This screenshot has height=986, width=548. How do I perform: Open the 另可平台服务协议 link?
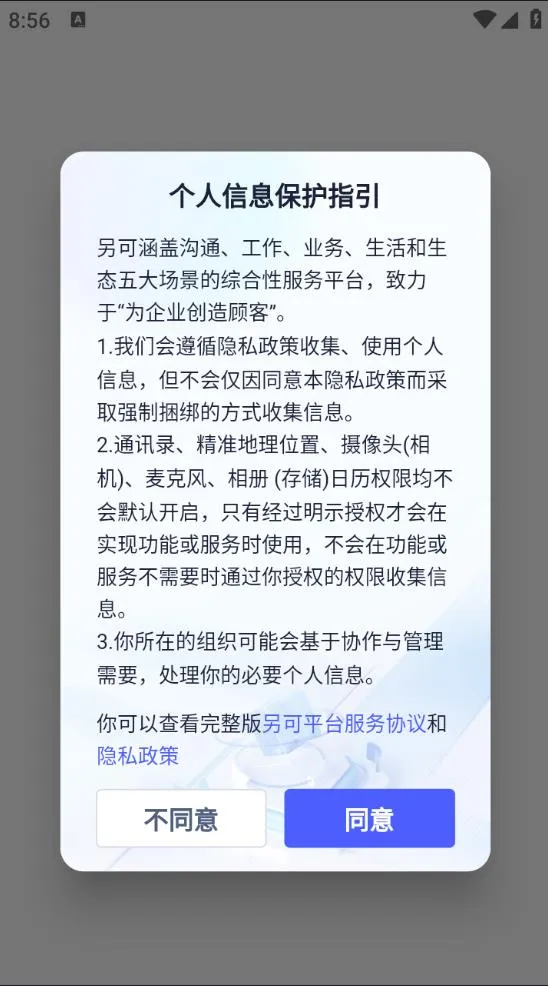coord(344,723)
